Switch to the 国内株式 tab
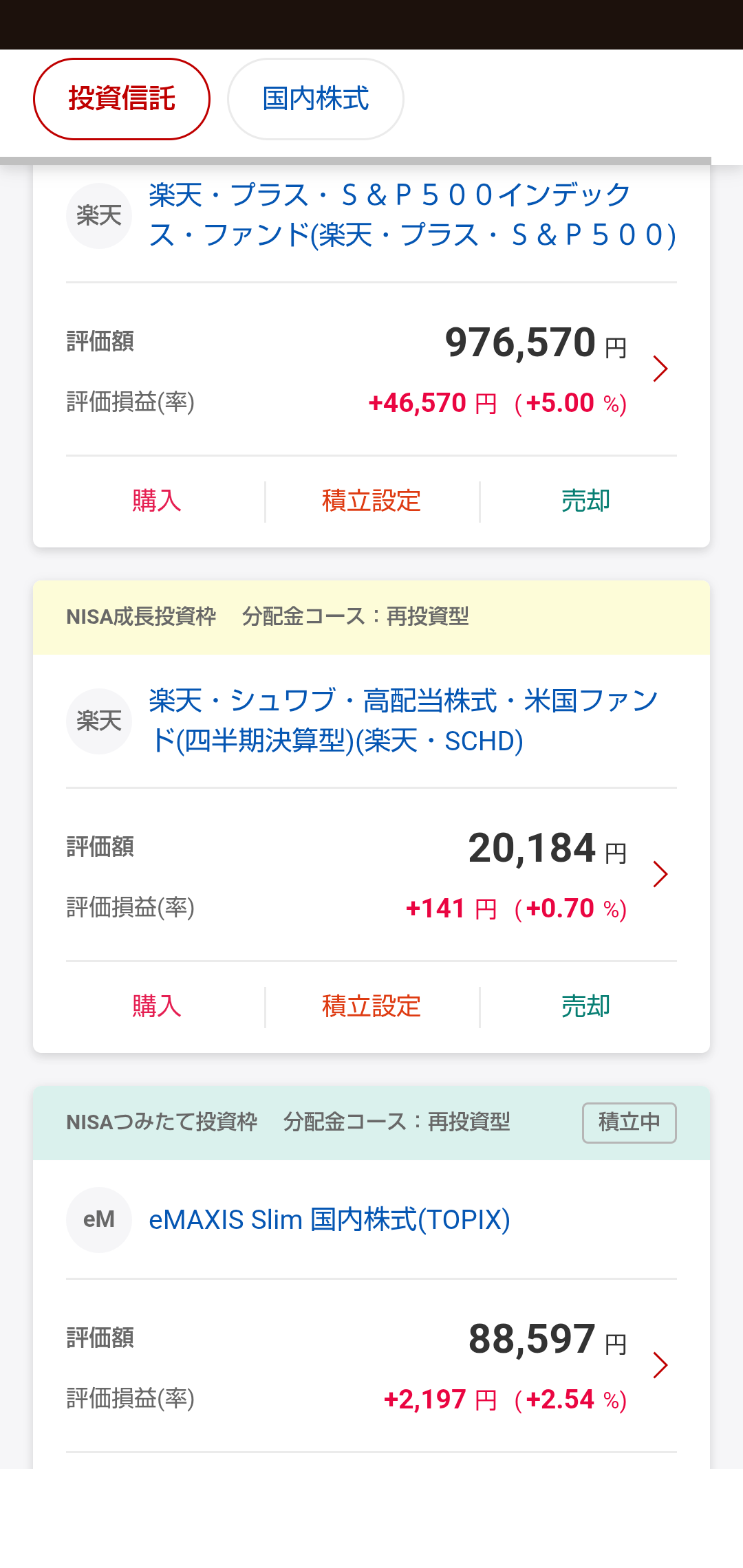 click(316, 99)
